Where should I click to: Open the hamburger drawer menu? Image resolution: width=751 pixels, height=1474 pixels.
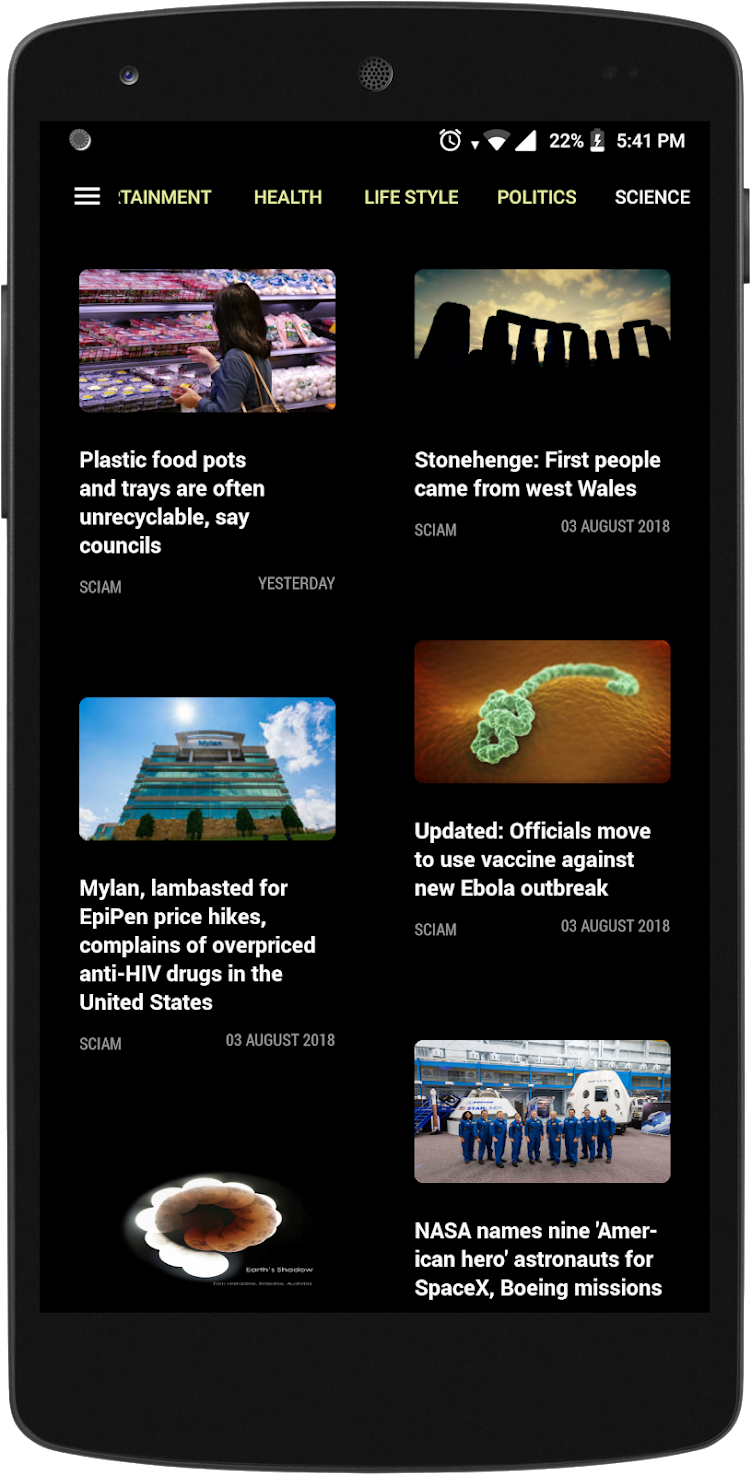(87, 197)
